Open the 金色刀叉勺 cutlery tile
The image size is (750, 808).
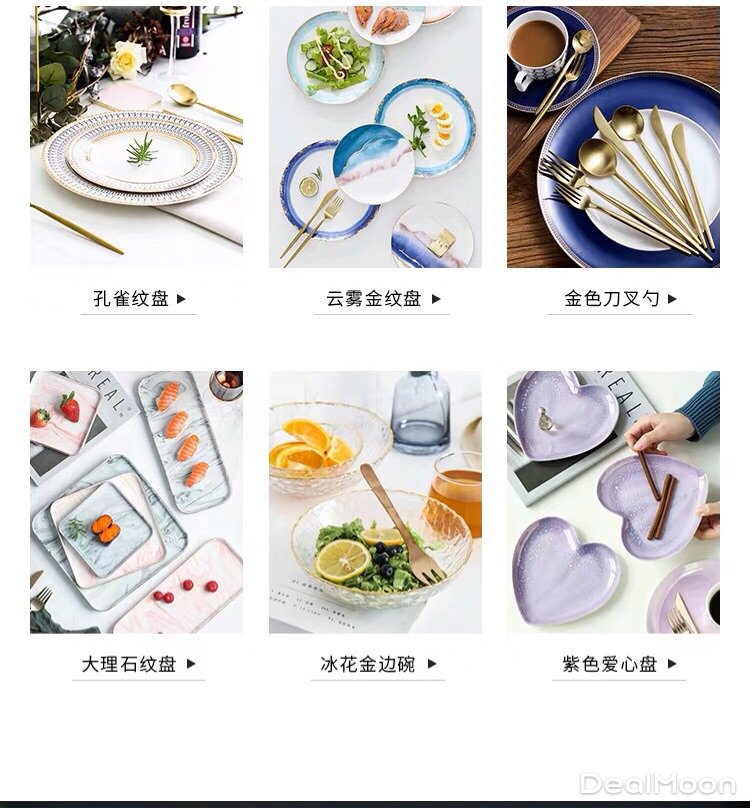(x=619, y=298)
